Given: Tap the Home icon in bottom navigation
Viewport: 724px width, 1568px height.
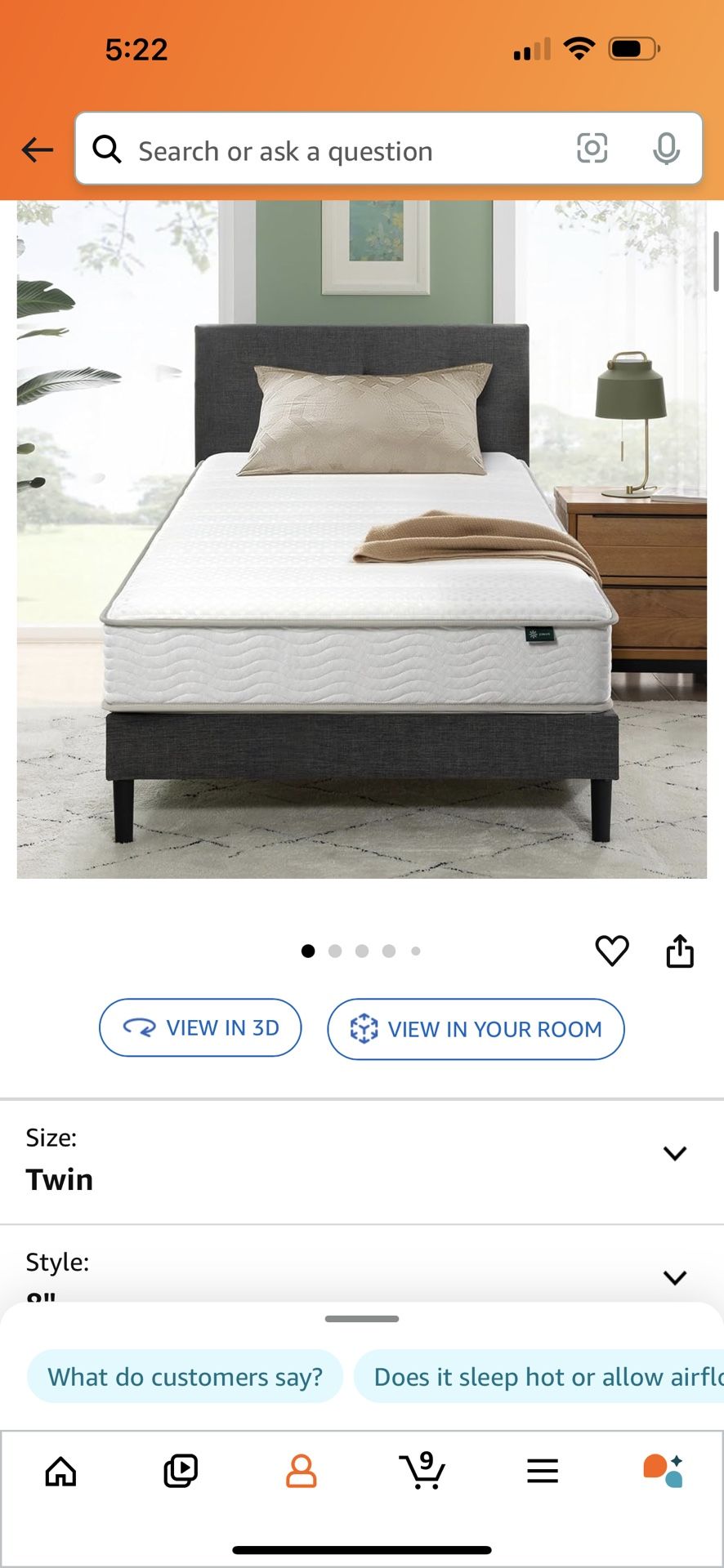Looking at the screenshot, I should point(60,1470).
